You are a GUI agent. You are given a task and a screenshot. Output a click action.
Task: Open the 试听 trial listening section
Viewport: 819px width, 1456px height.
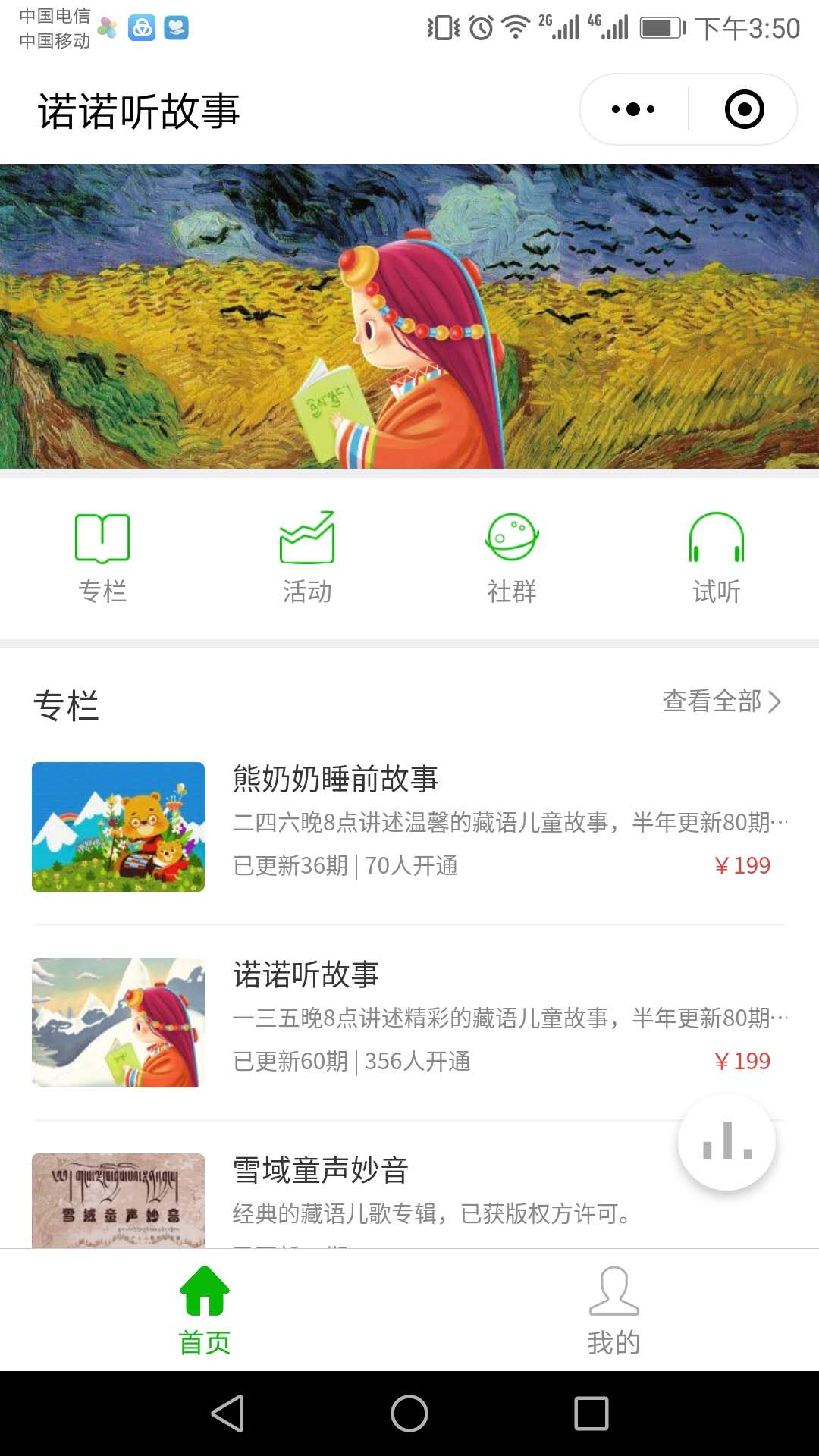tap(717, 557)
